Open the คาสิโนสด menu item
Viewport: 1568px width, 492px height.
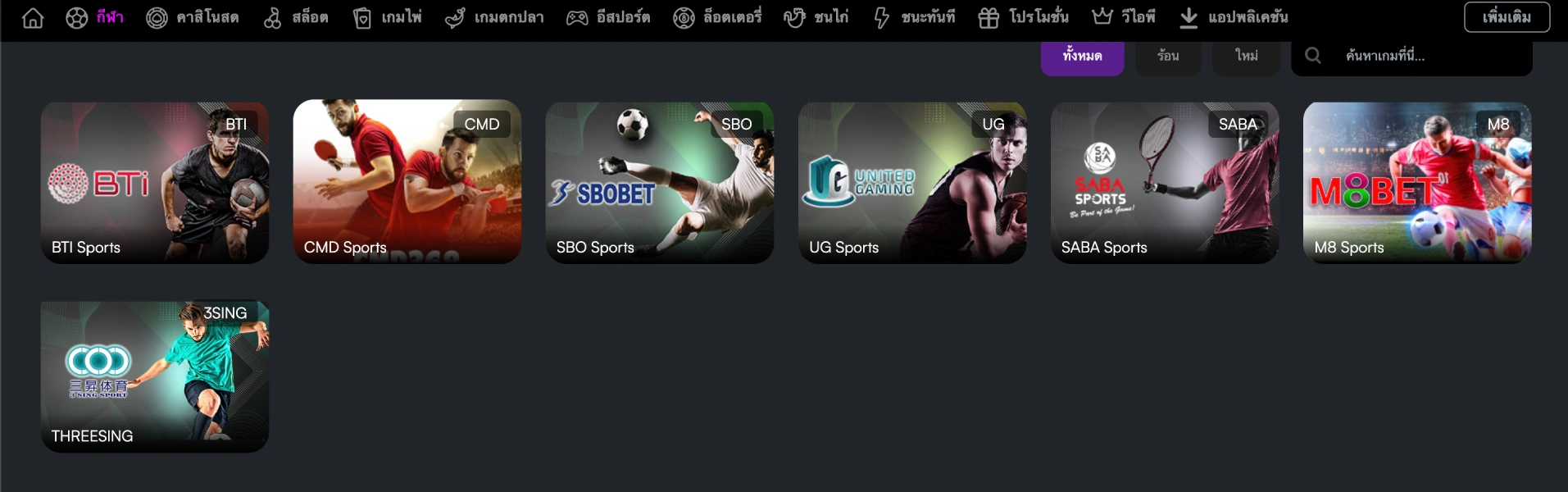click(193, 17)
